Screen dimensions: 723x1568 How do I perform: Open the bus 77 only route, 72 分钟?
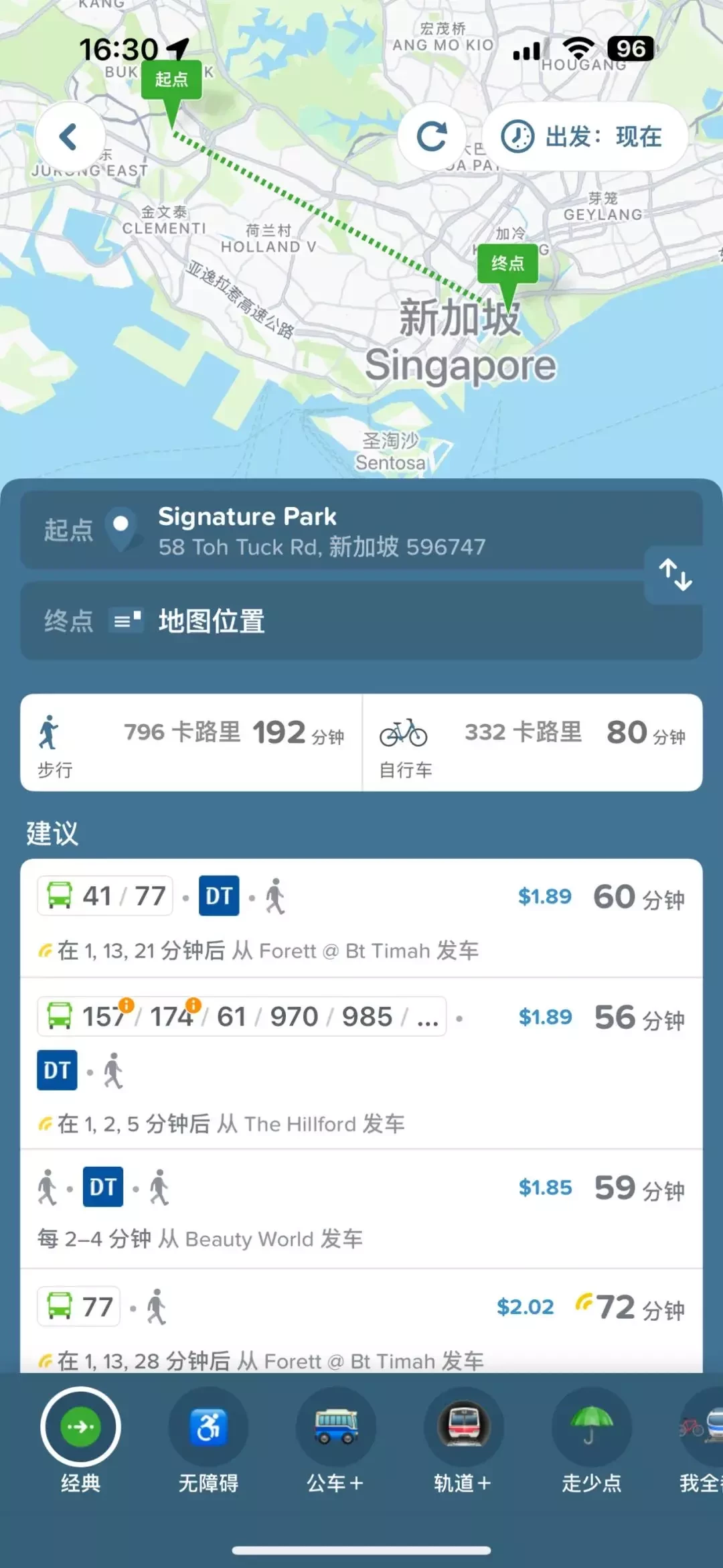[x=361, y=1323]
